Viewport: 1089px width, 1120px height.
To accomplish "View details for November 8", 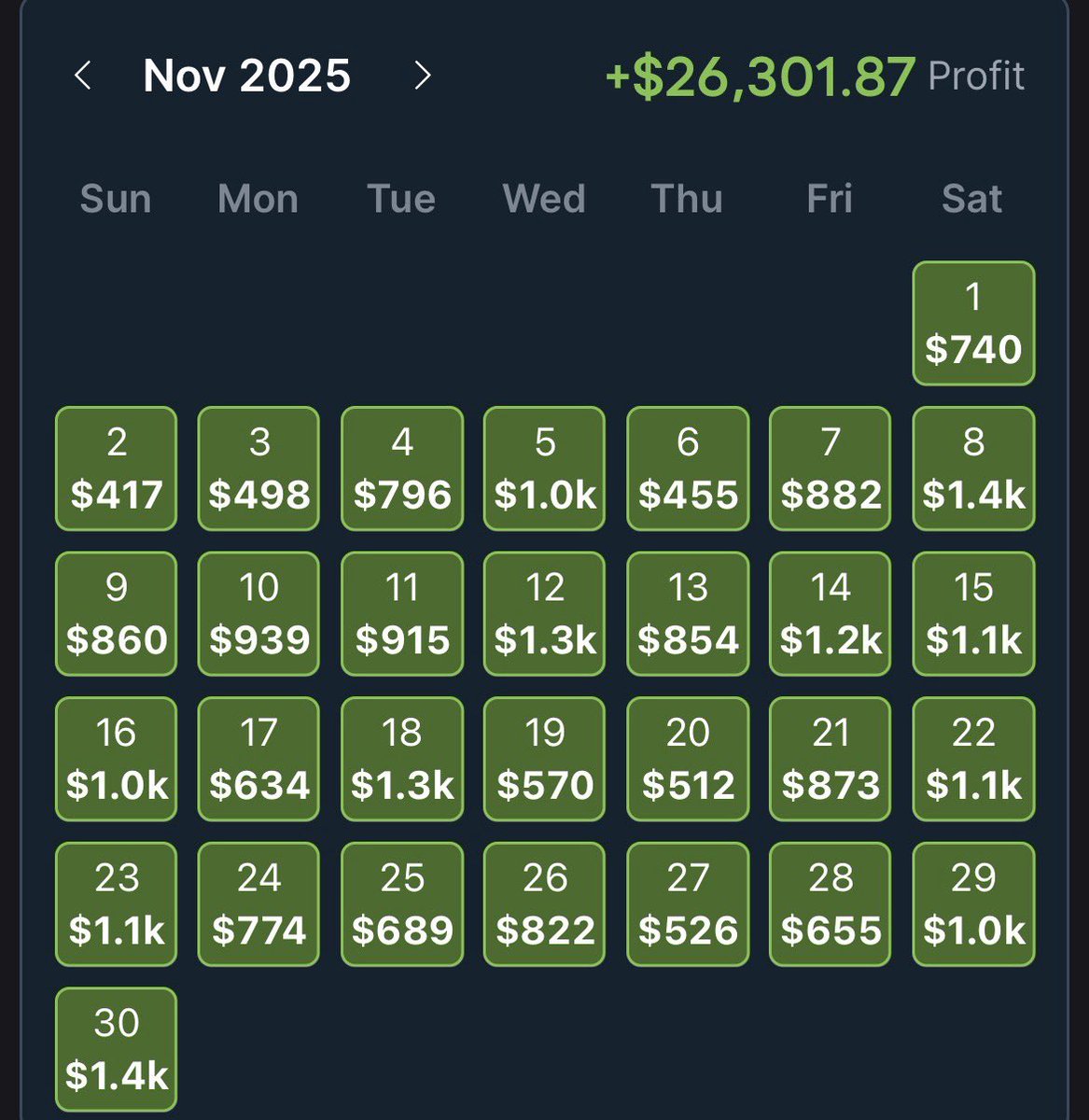I will point(973,469).
